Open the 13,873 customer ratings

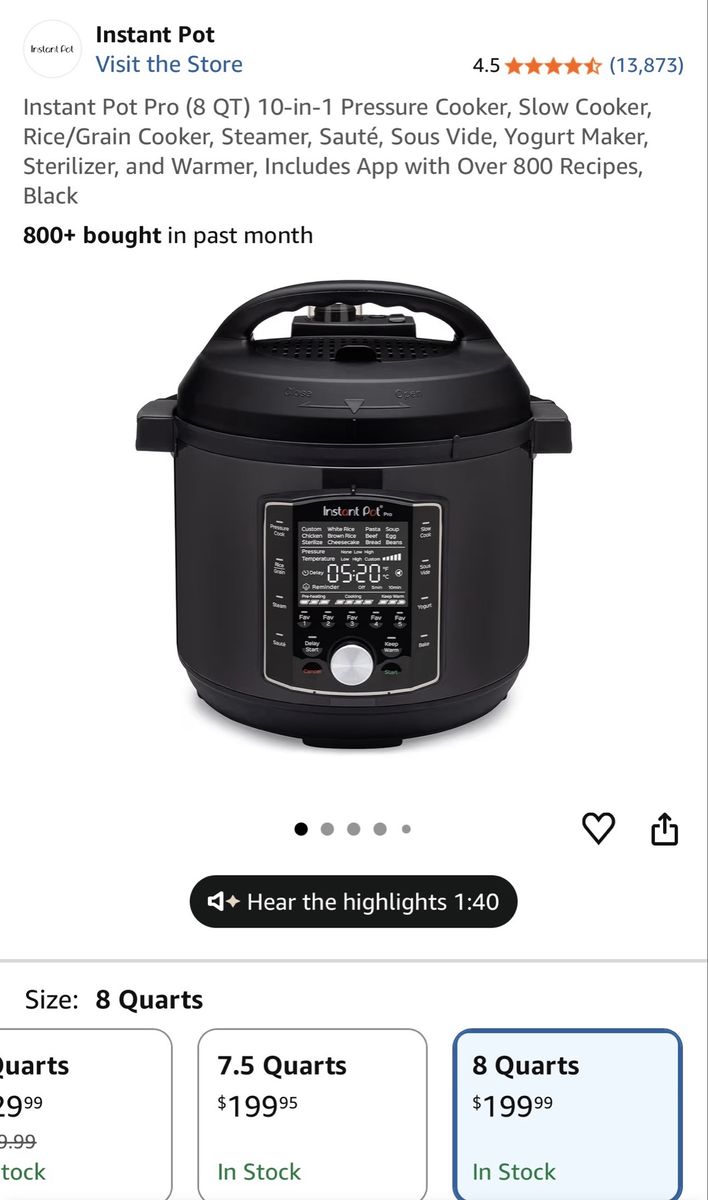(646, 66)
